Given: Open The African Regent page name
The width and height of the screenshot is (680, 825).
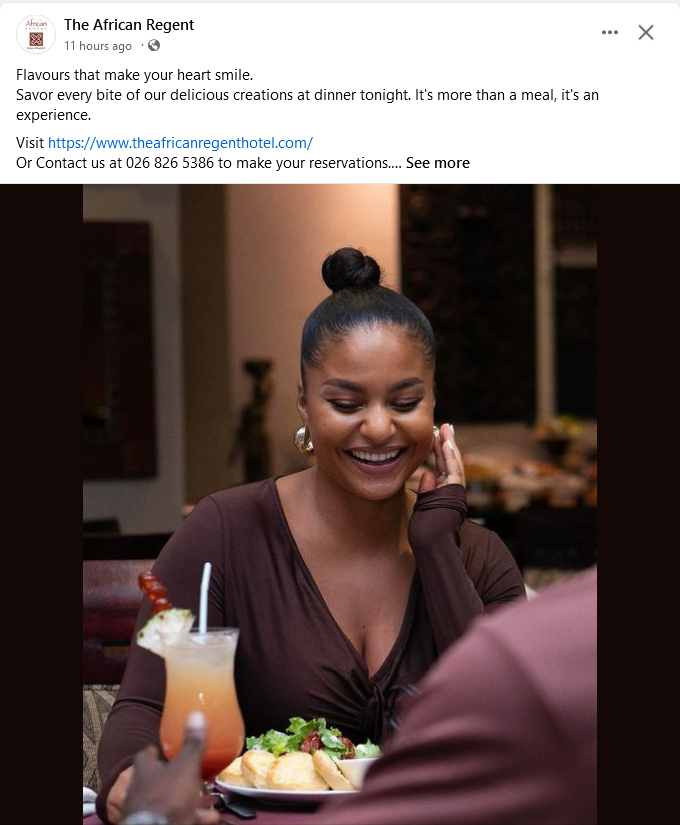Looking at the screenshot, I should click(129, 25).
